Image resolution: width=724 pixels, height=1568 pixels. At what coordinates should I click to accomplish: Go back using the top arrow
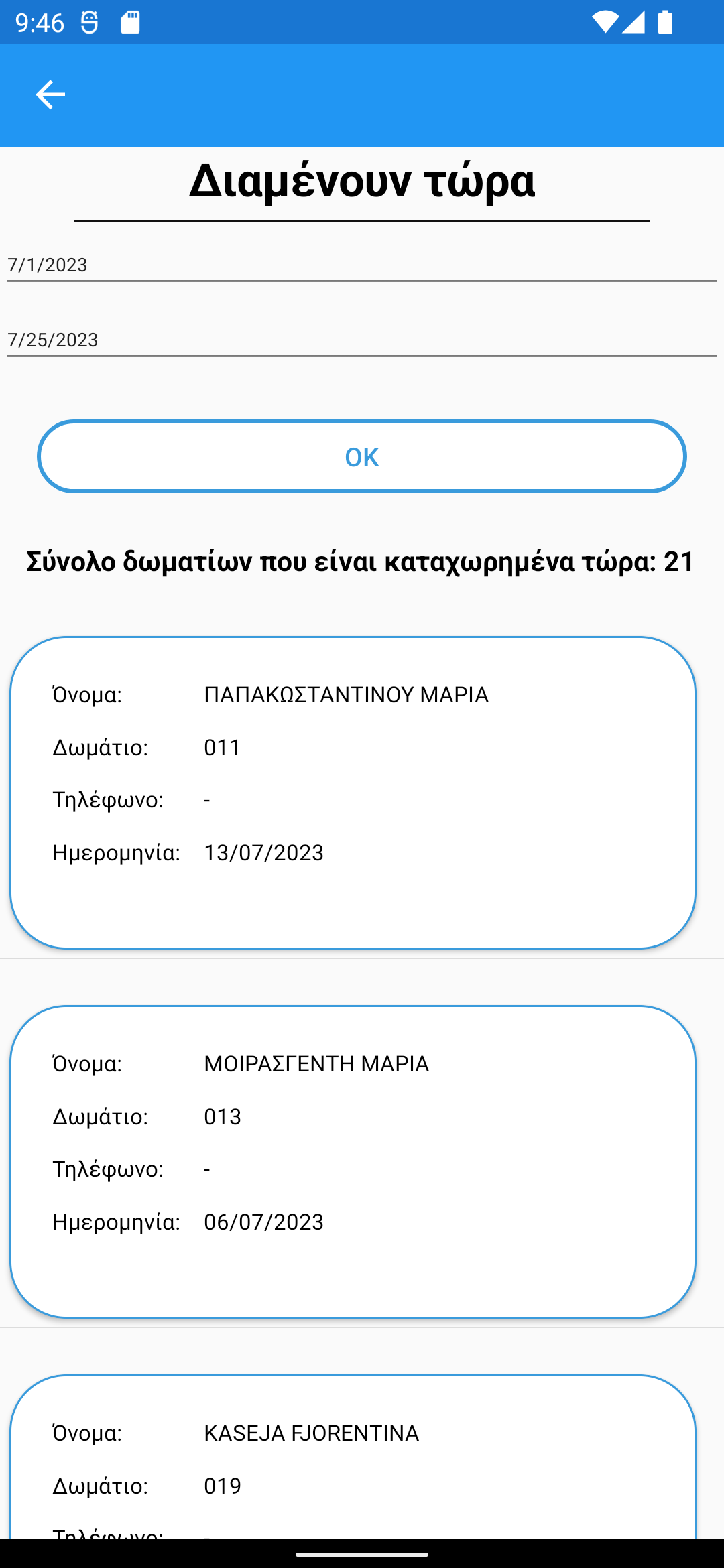[x=50, y=94]
